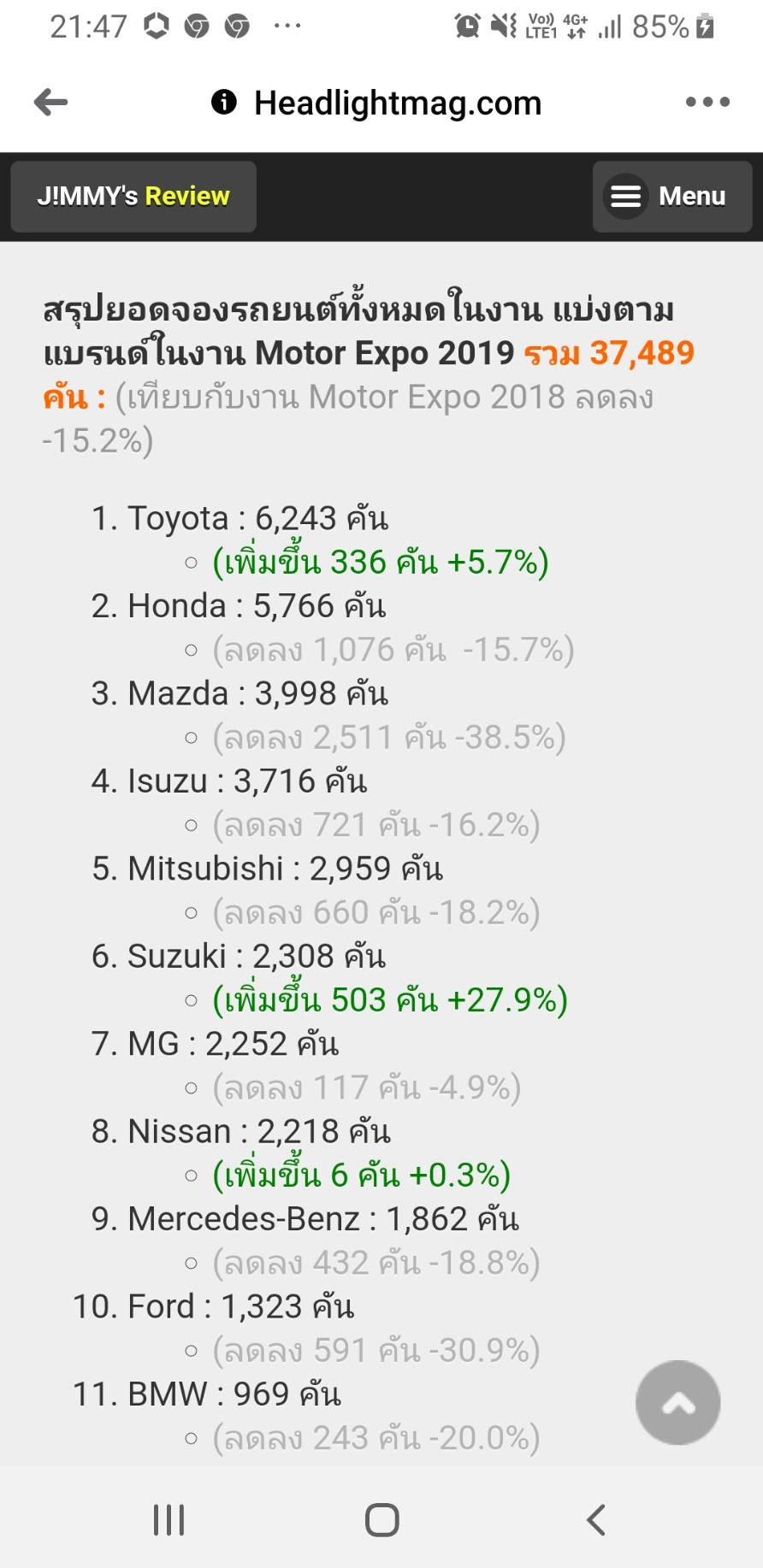Jump to page top with floating arrow

click(x=678, y=1403)
